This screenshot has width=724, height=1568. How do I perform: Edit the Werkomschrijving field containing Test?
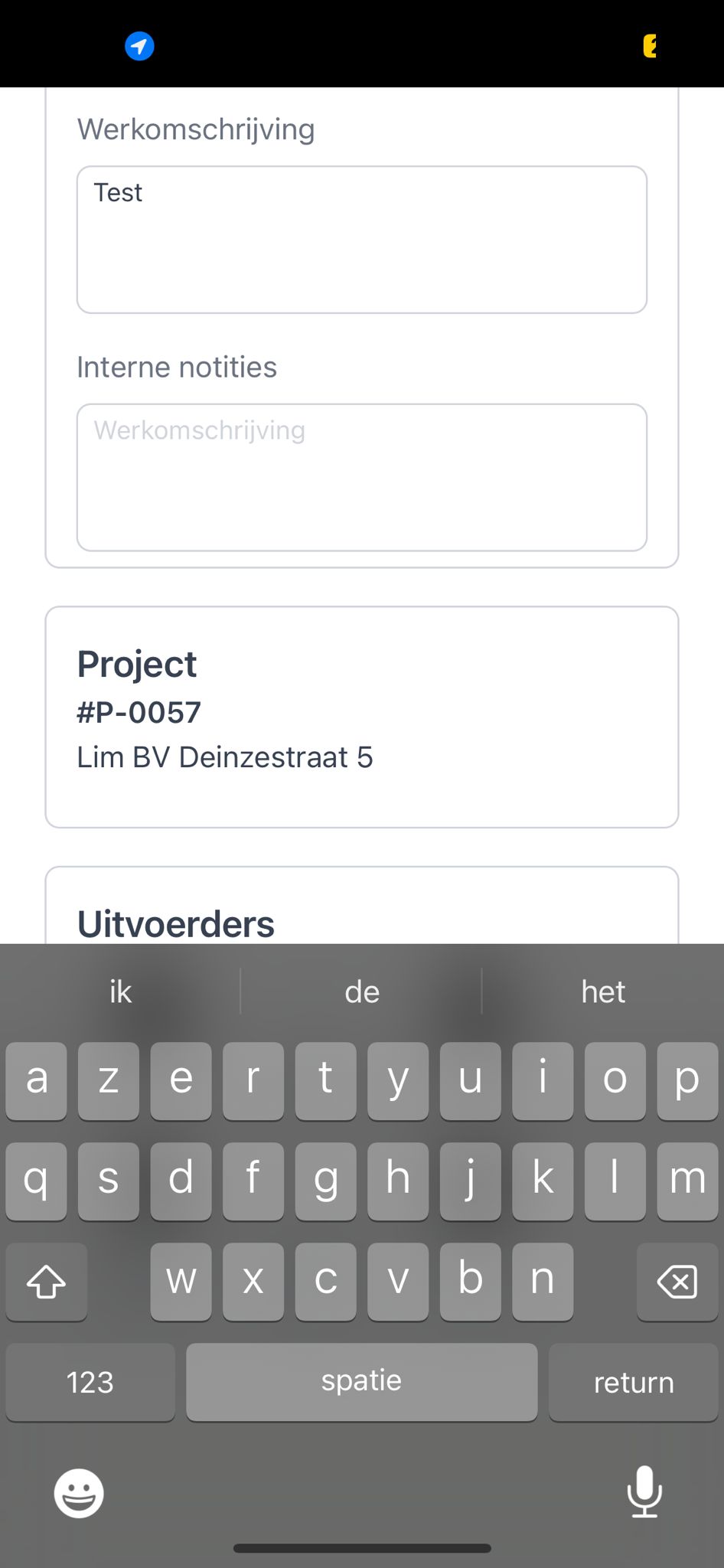pyautogui.click(x=361, y=239)
